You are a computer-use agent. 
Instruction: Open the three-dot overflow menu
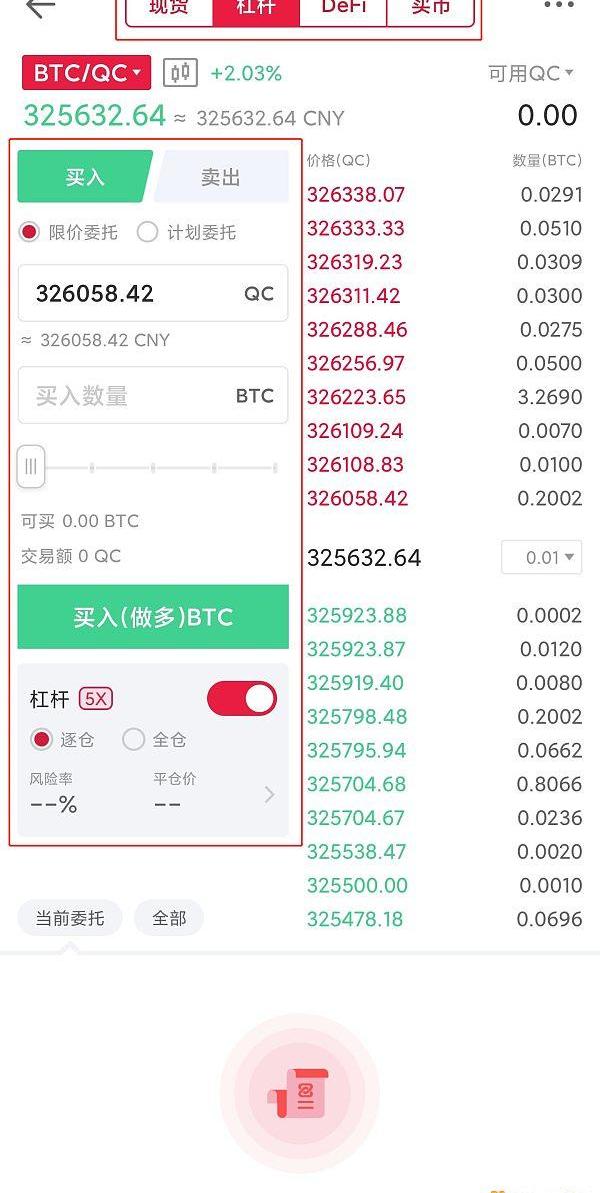[558, 6]
